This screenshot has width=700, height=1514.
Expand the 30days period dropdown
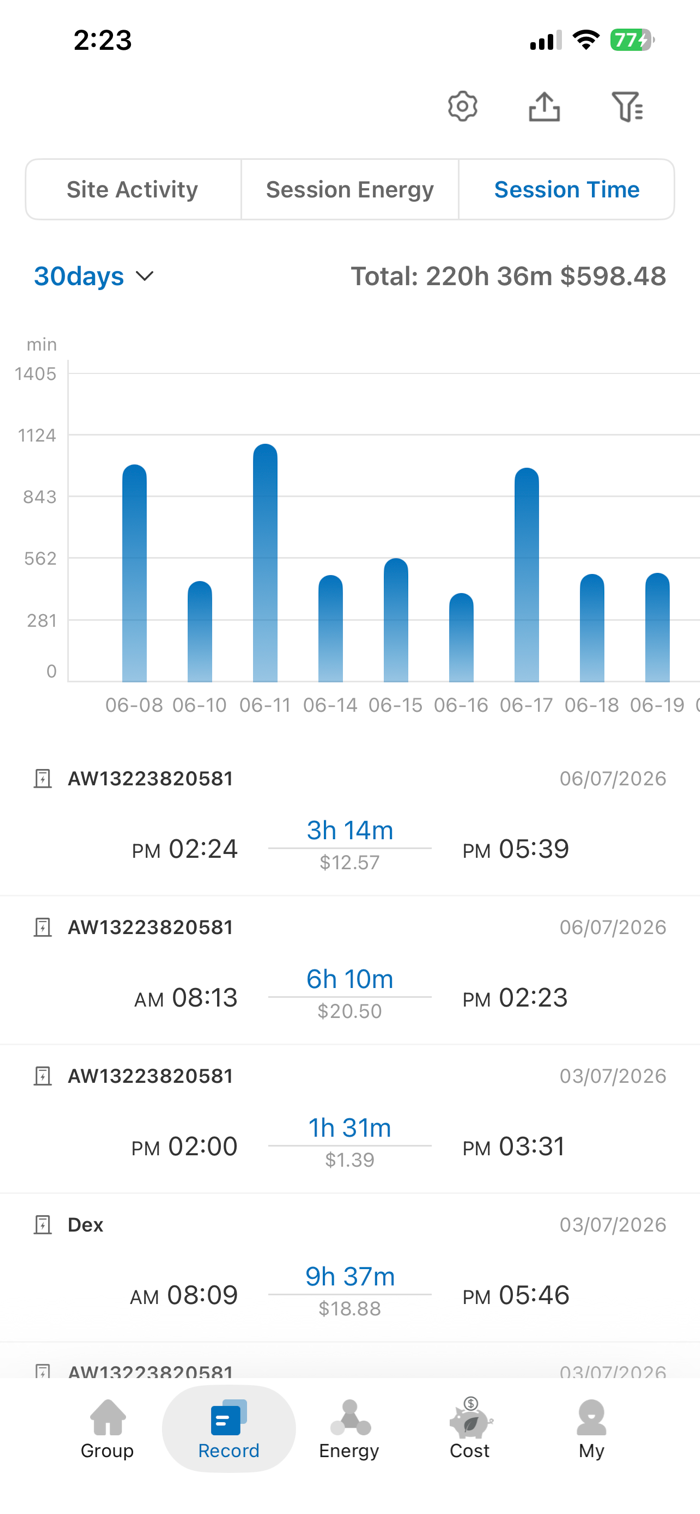94,276
